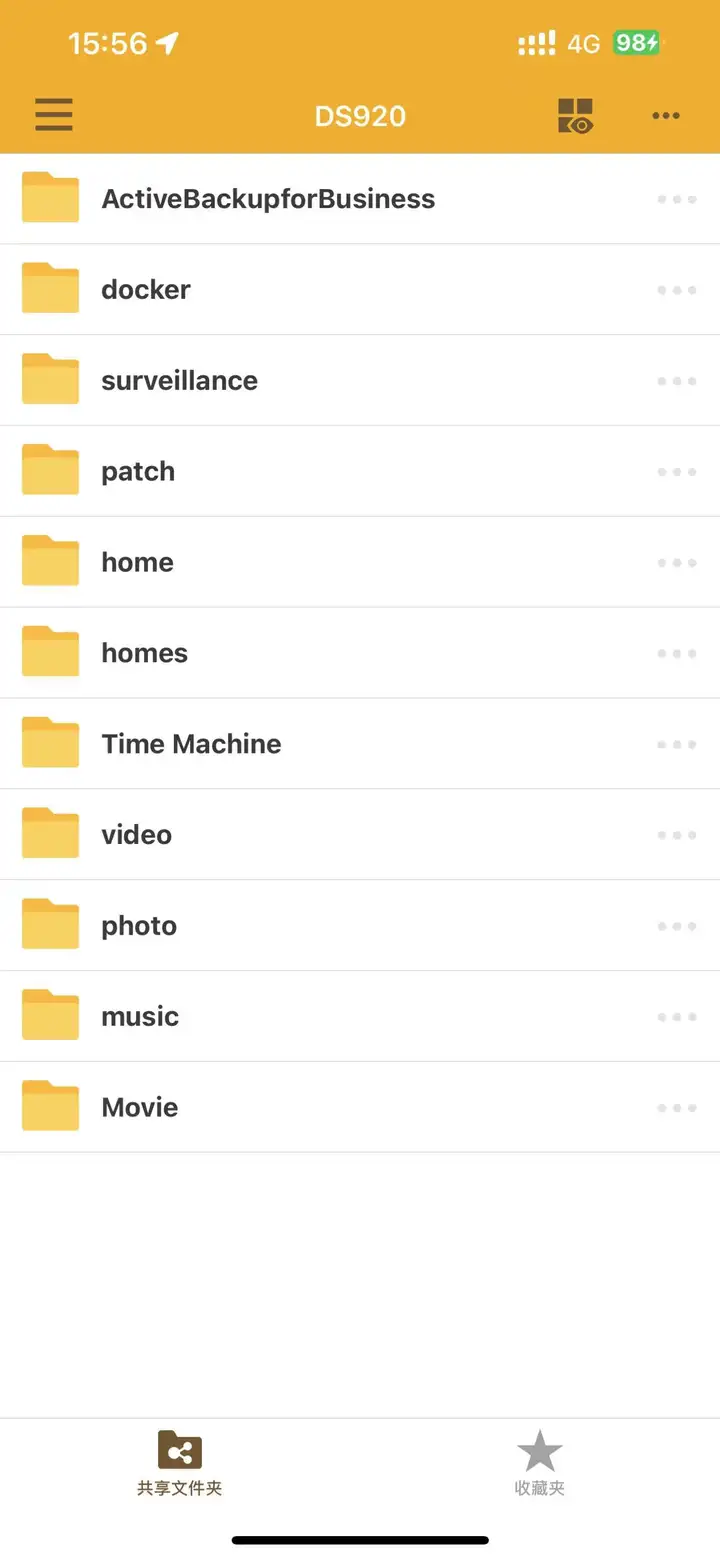This screenshot has height=1558, width=720.
Task: Open the Time Machine folder
Action: pos(191,745)
